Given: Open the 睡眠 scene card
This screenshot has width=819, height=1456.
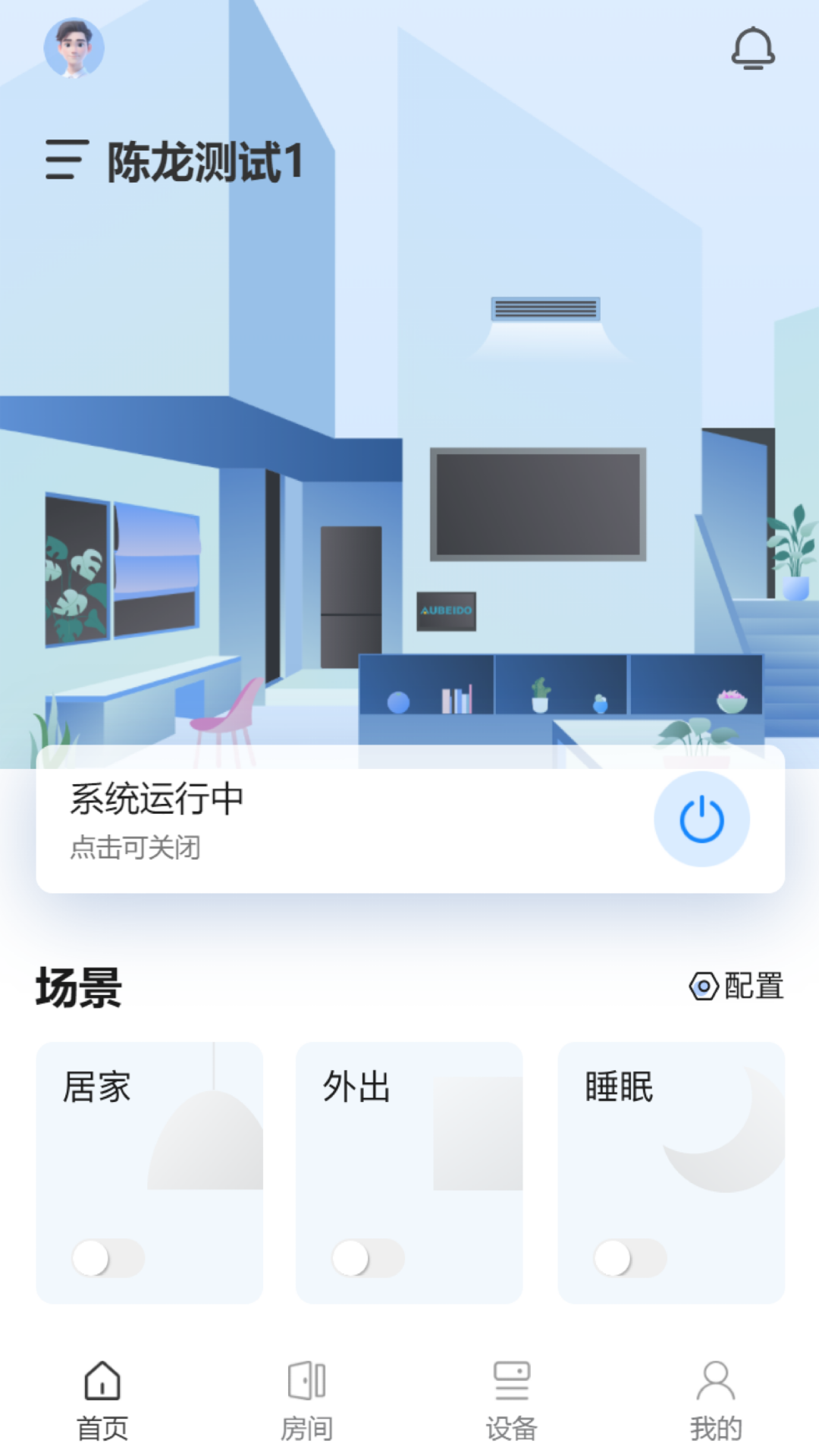Looking at the screenshot, I should [670, 1153].
